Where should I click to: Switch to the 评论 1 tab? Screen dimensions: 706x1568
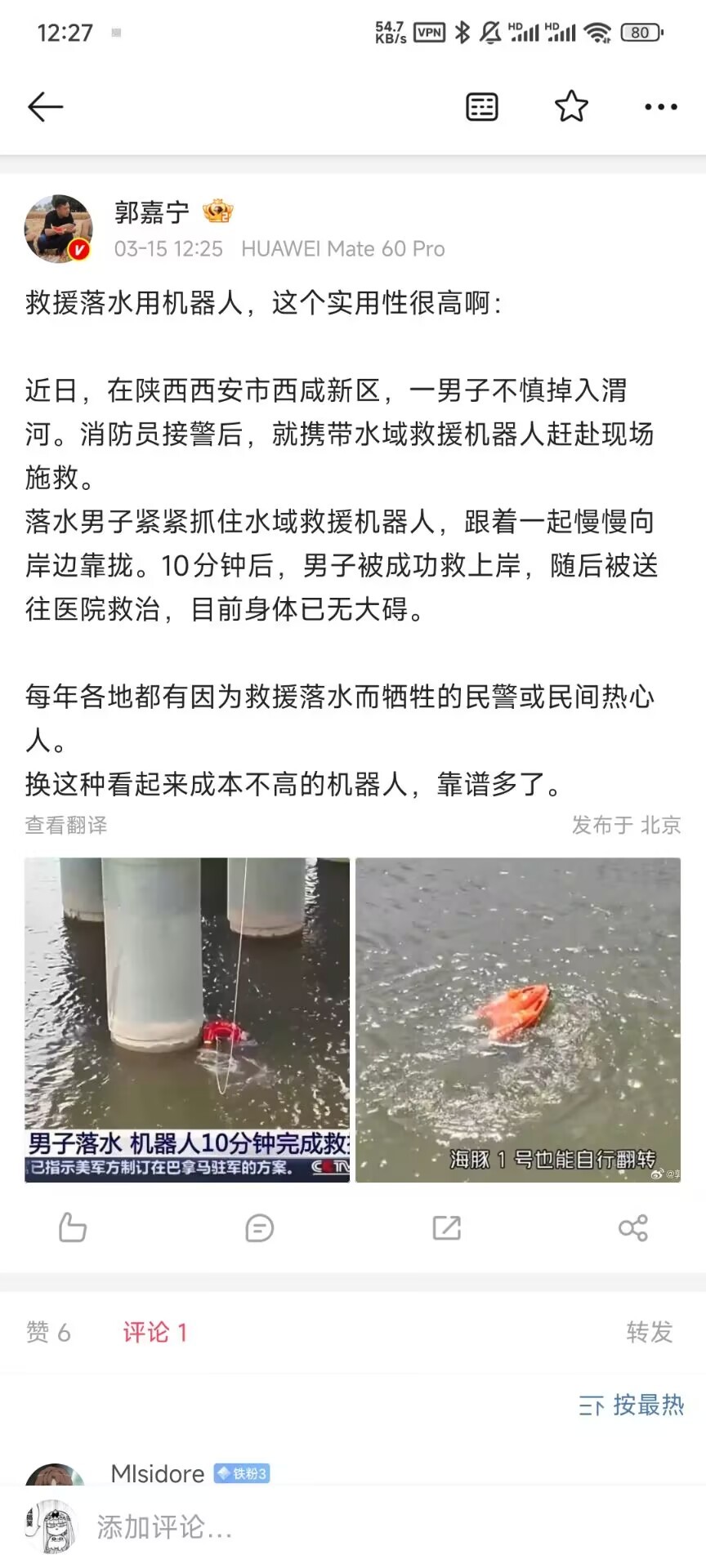point(155,1332)
